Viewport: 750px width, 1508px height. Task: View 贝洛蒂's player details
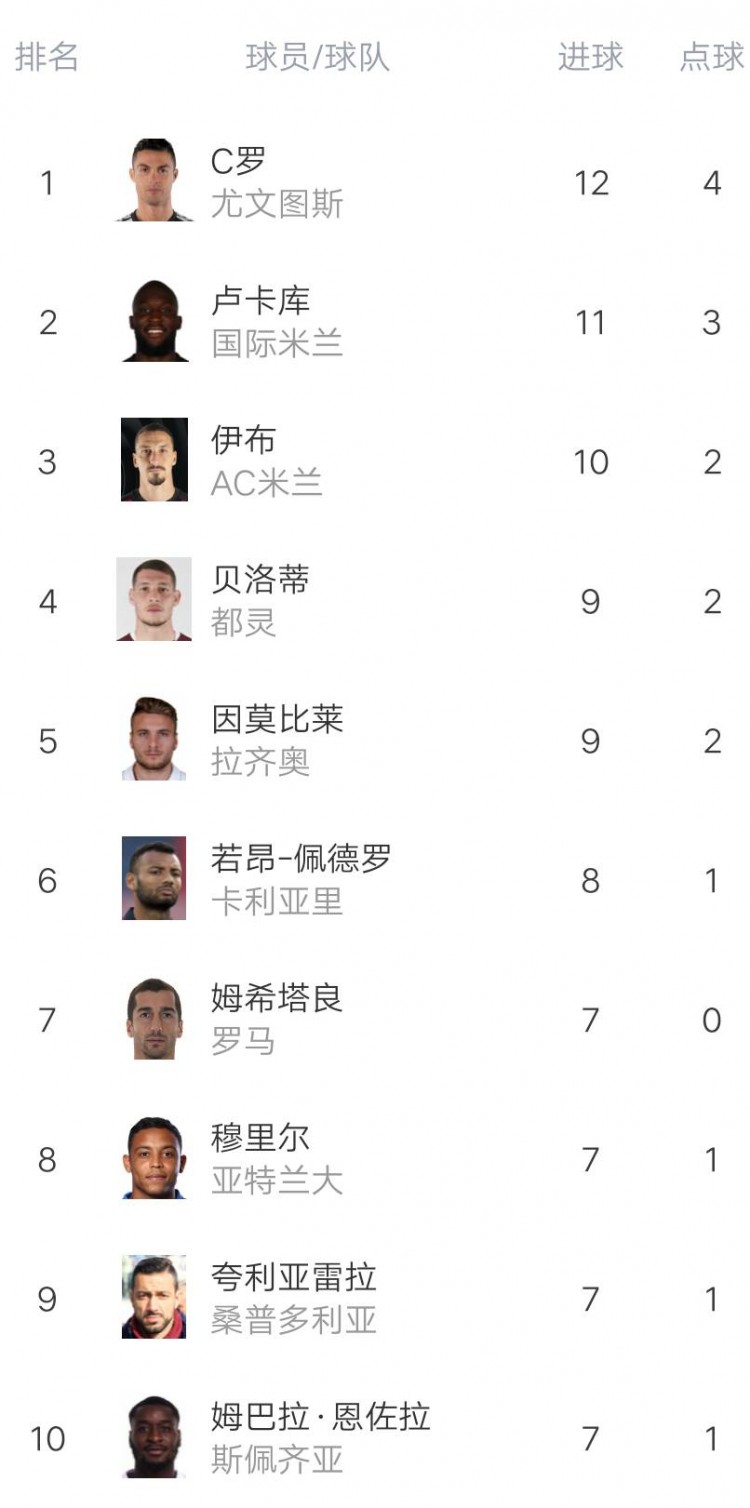pyautogui.click(x=375, y=601)
